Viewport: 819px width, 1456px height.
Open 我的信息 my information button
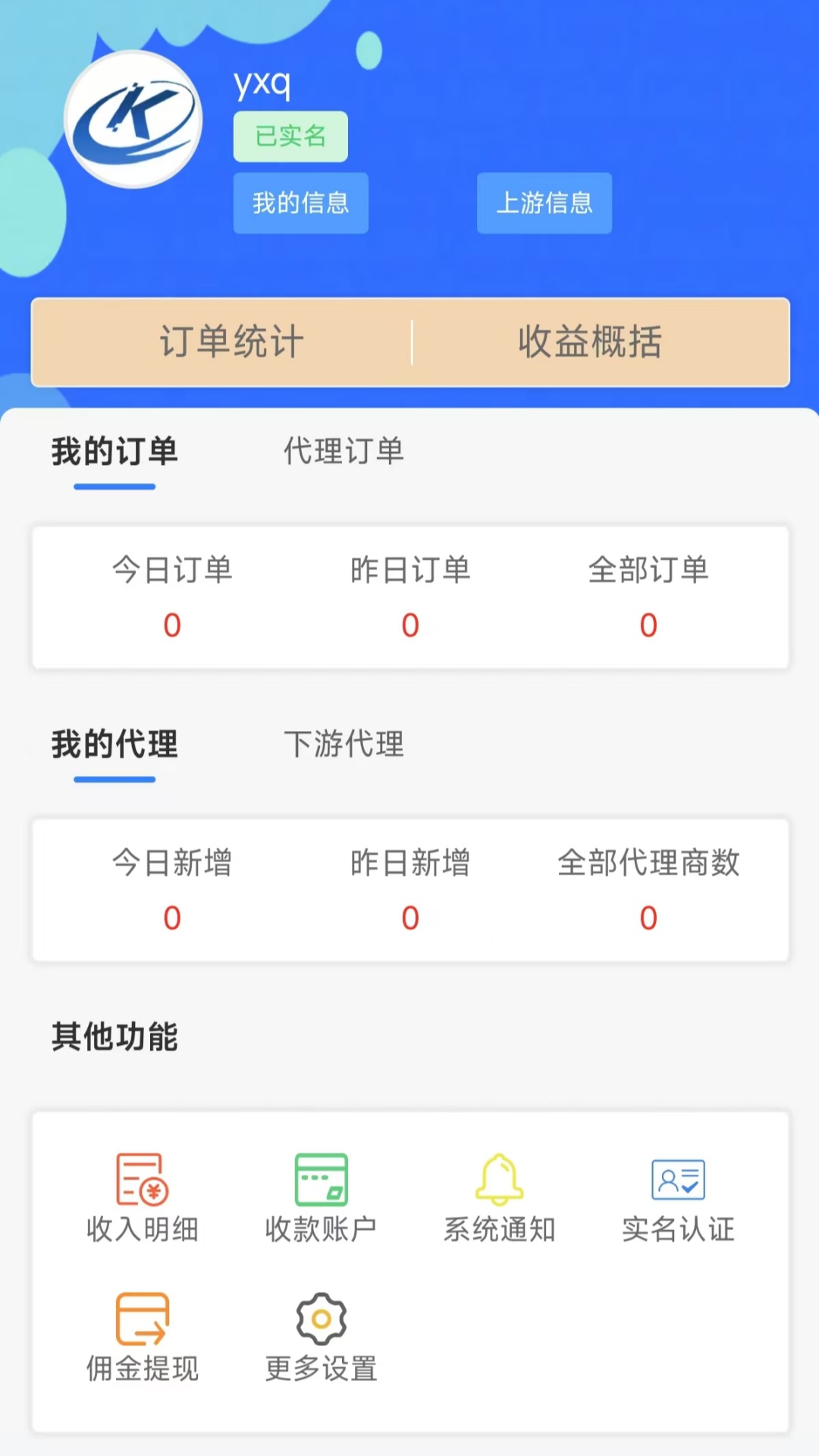click(x=300, y=202)
